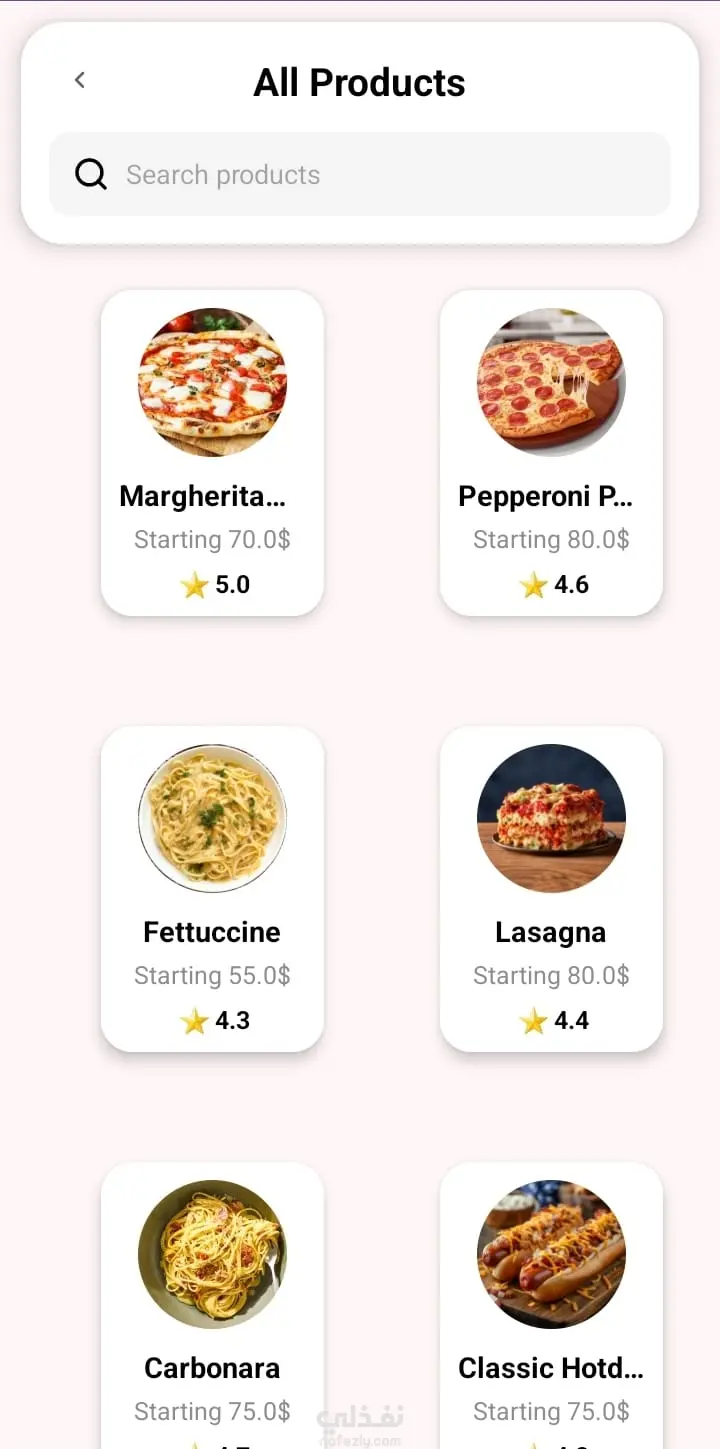Open the Margherita pizza product card

[x=212, y=453]
